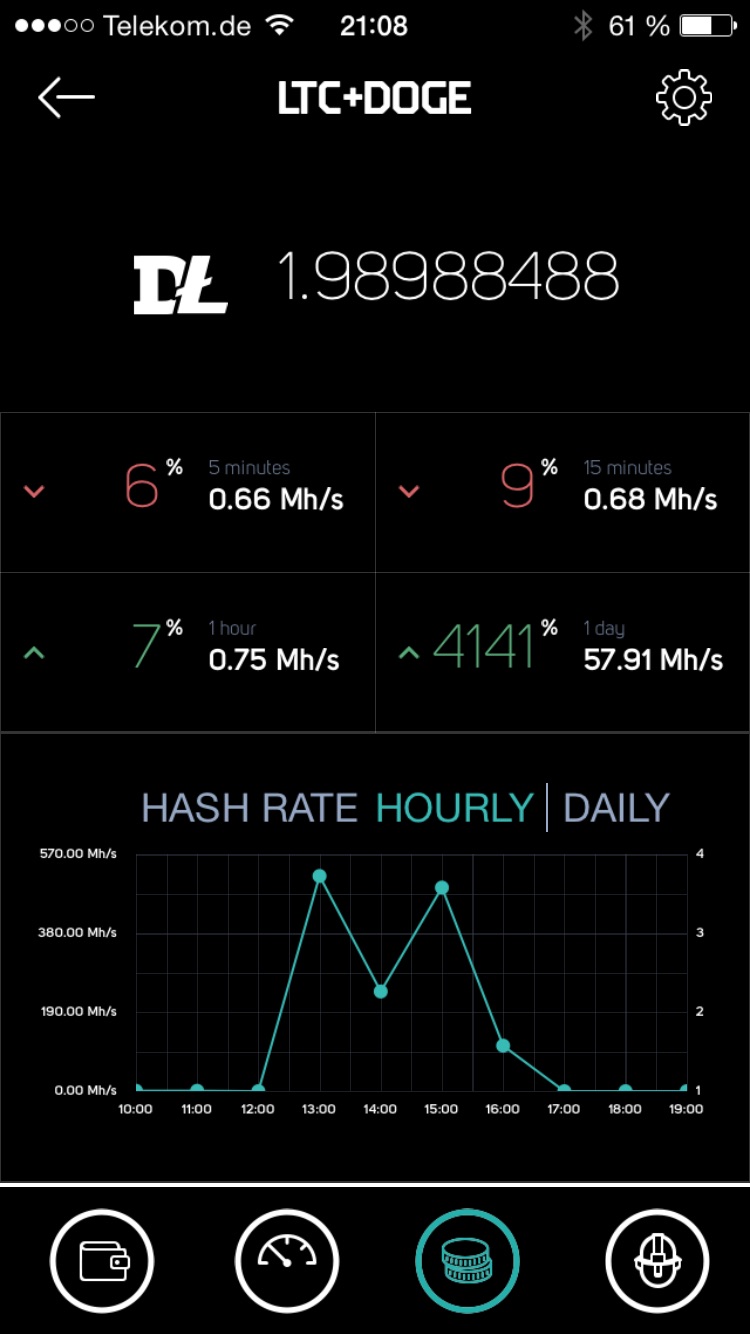Go back using the arrow
The image size is (750, 1334).
66,97
